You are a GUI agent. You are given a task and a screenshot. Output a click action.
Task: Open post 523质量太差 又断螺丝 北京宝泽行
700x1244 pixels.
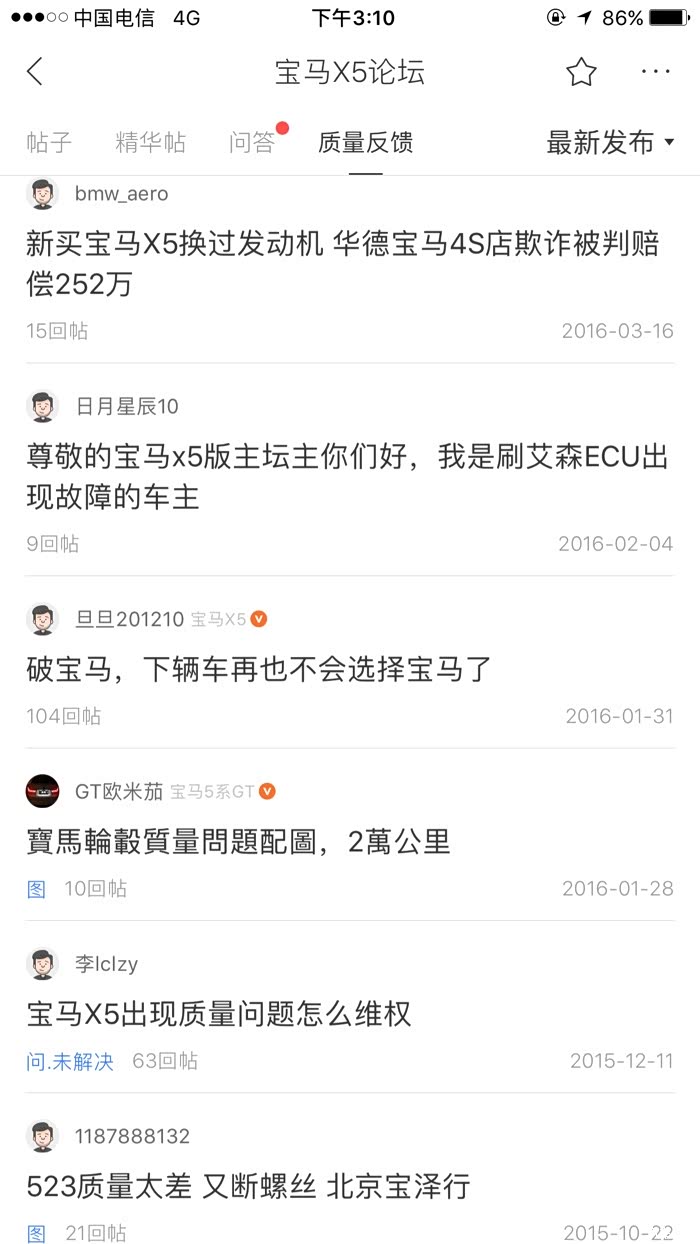[248, 1186]
